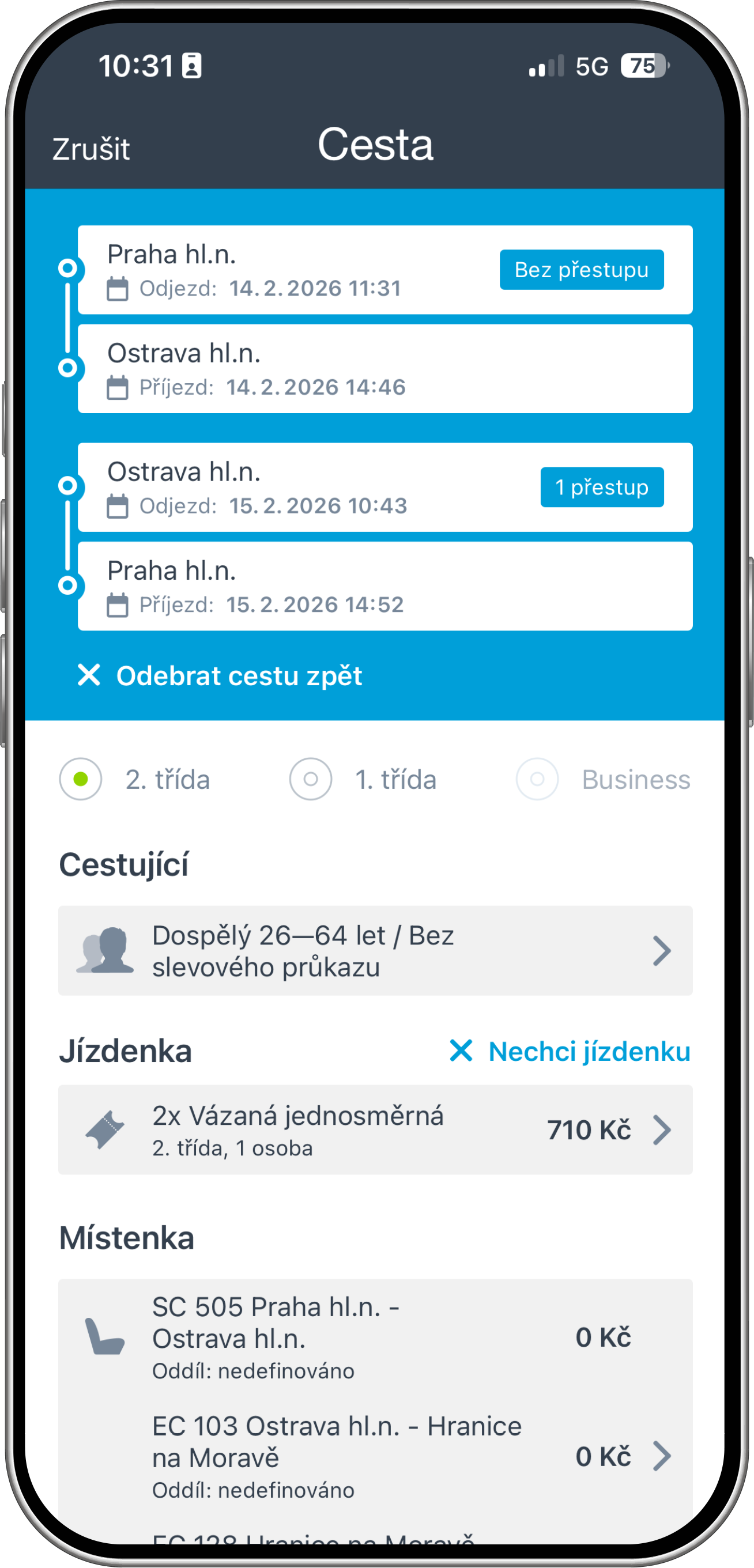Open the seat reservation for EC 103 Ostrava–Hranice
Viewport: 754px width, 1568px height.
tap(375, 1457)
